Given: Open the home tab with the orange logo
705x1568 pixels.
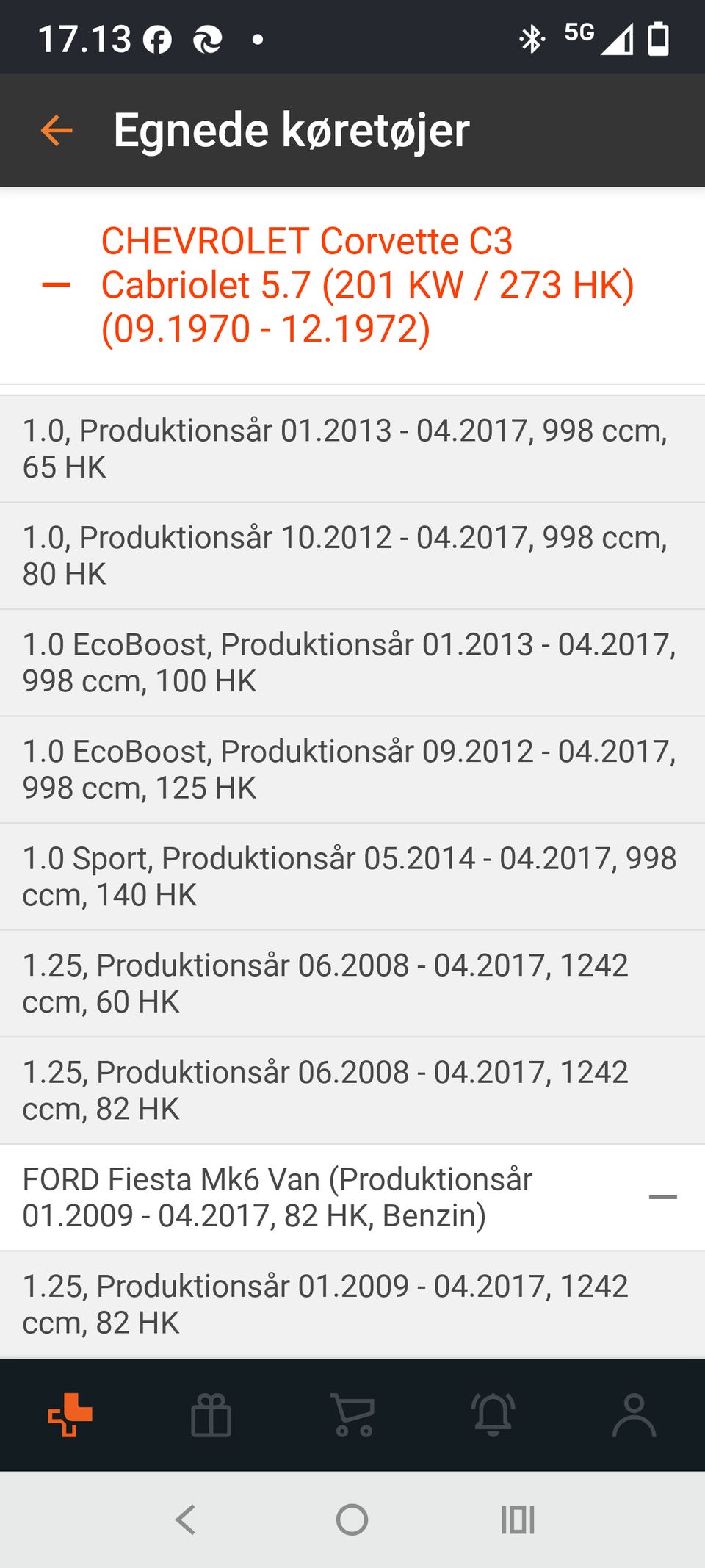Looking at the screenshot, I should (70, 1414).
